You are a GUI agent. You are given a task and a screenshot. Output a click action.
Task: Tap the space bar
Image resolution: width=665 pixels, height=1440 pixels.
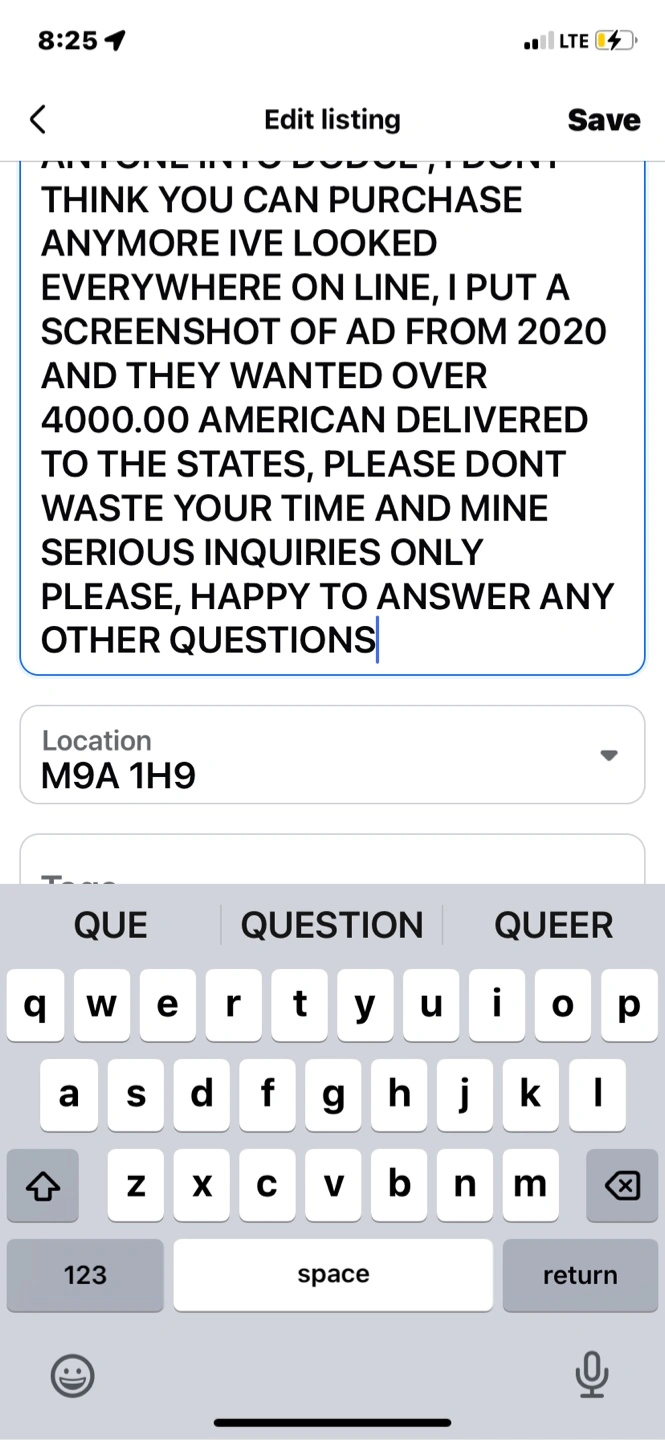pyautogui.click(x=333, y=1275)
